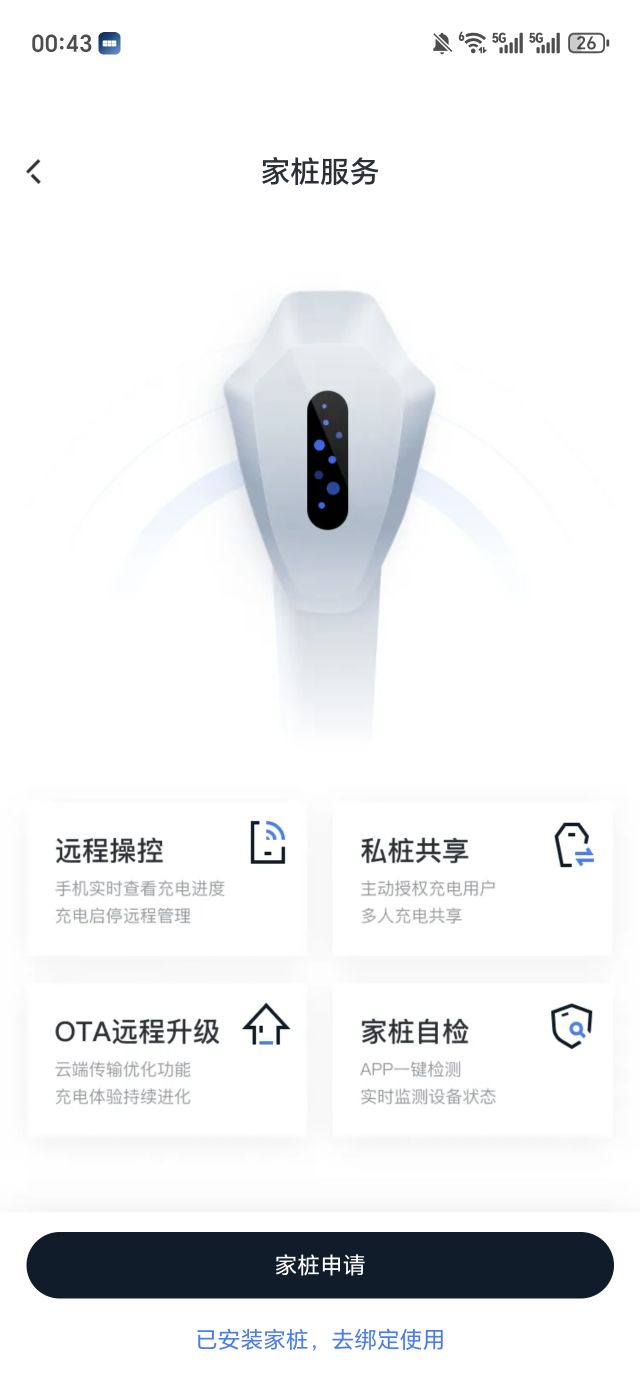Open the 私桩共享 card
The width and height of the screenshot is (640, 1400).
472,879
